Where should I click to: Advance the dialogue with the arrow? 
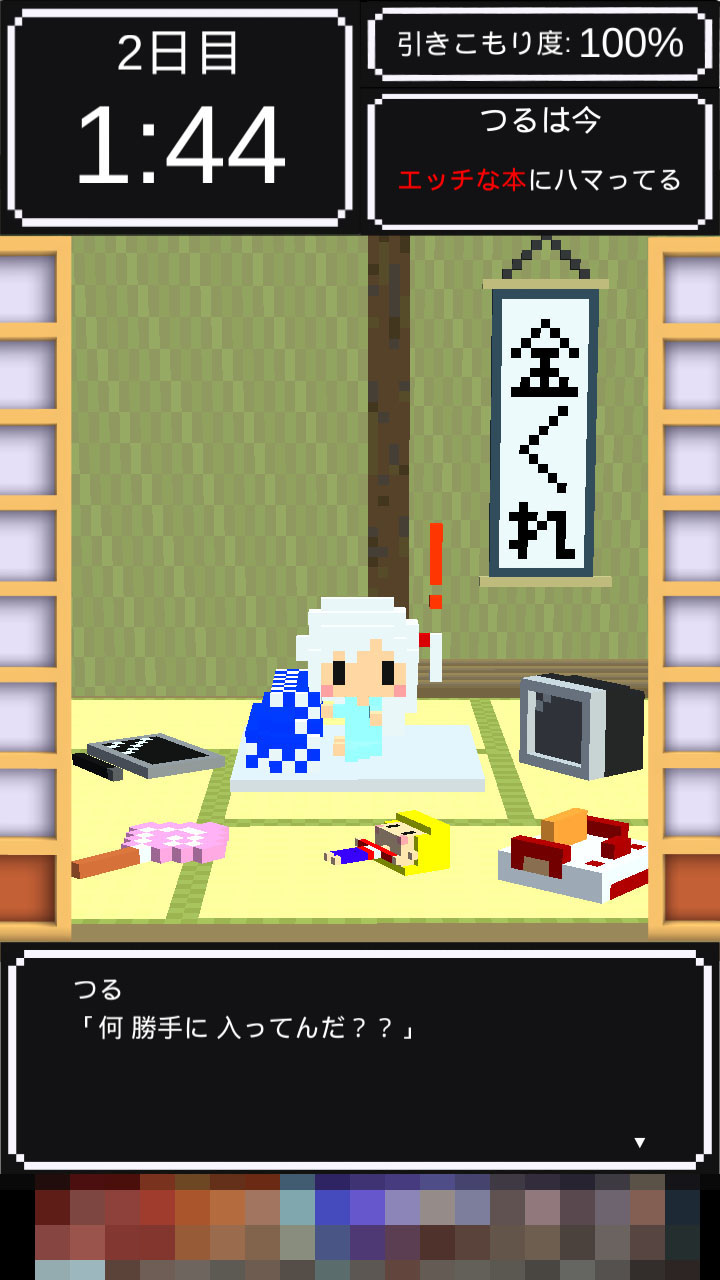click(640, 1142)
